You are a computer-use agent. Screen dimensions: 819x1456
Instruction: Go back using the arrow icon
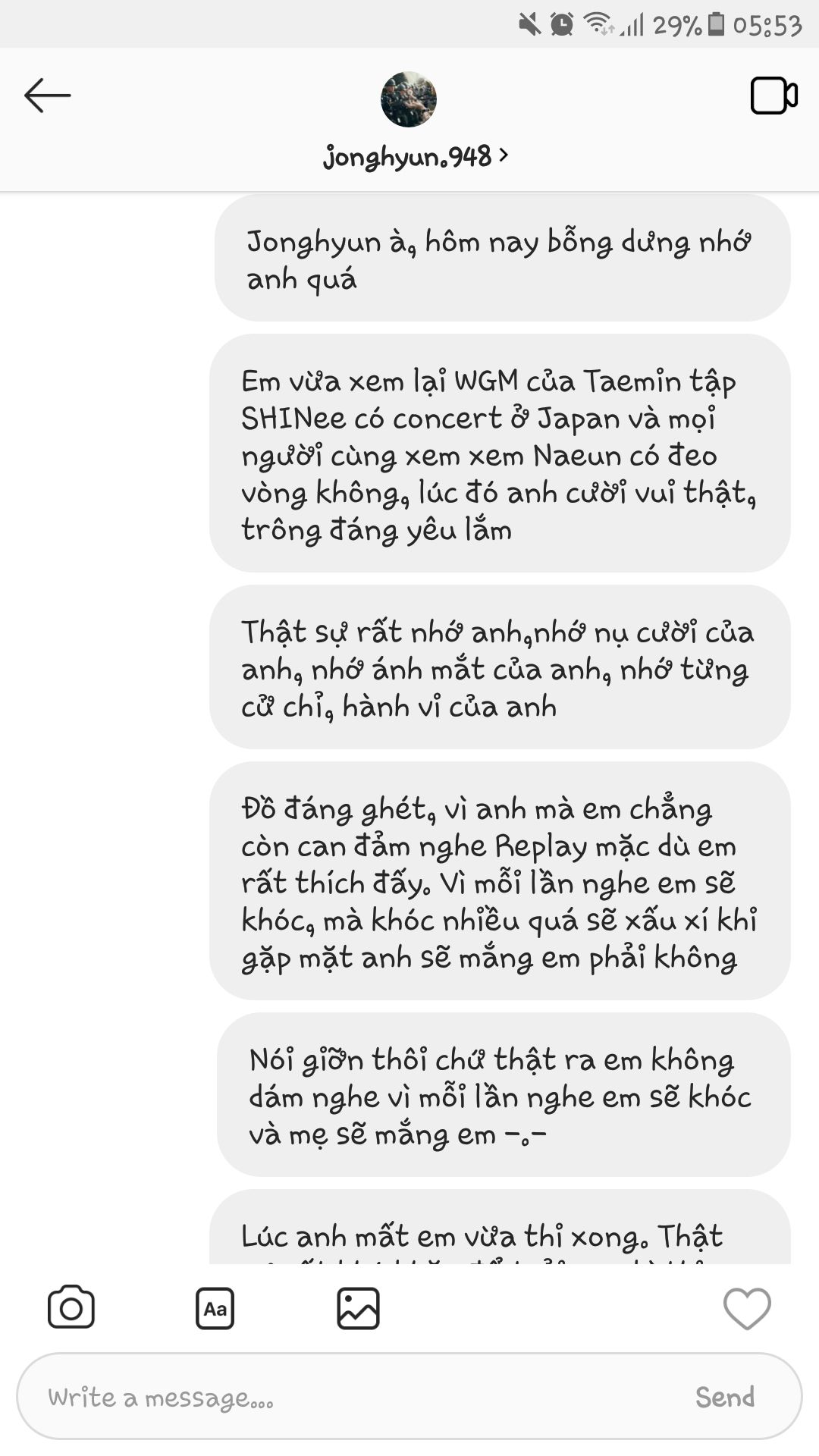(47, 96)
